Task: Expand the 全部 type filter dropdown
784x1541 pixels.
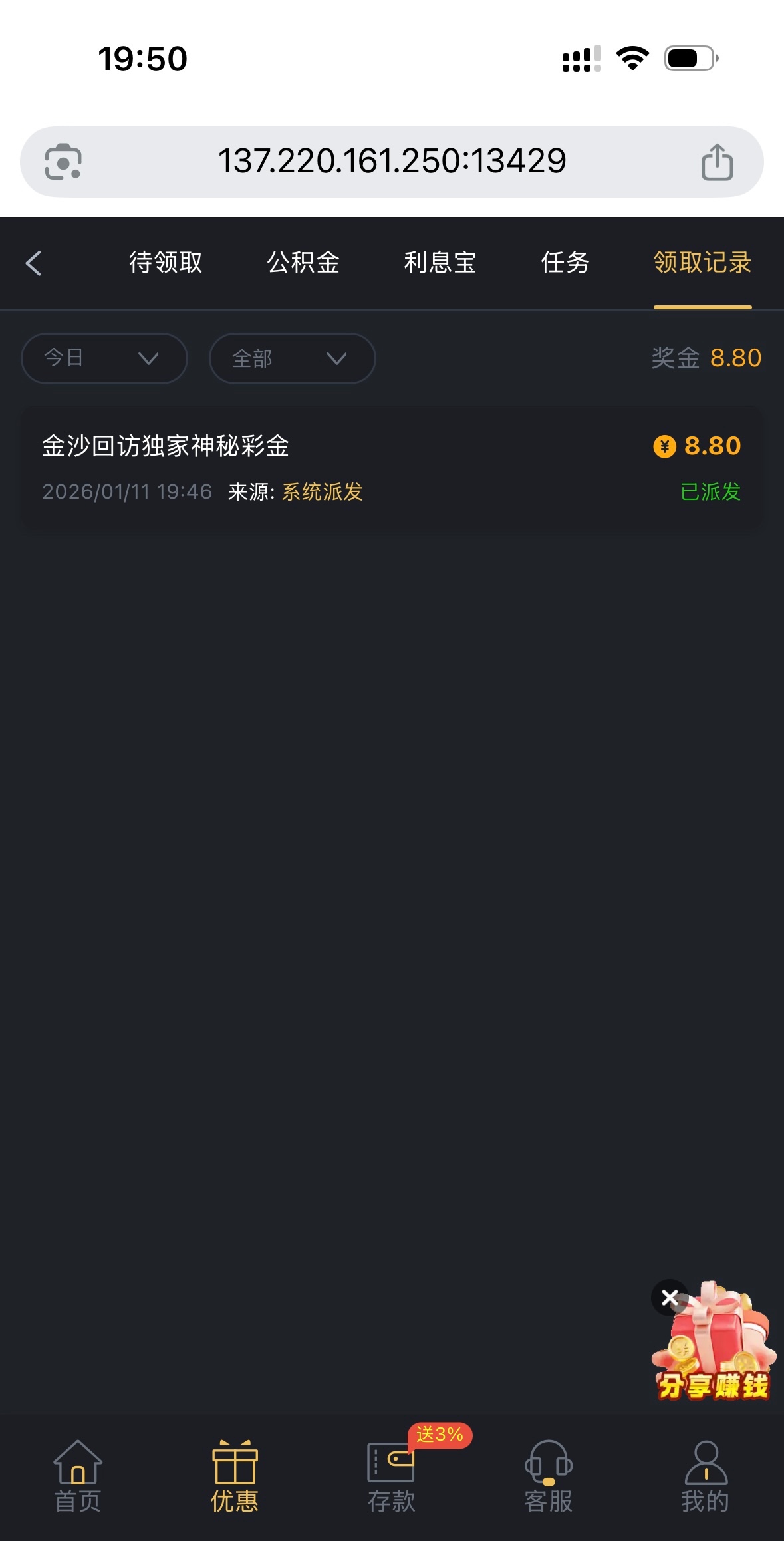Action: coord(292,358)
